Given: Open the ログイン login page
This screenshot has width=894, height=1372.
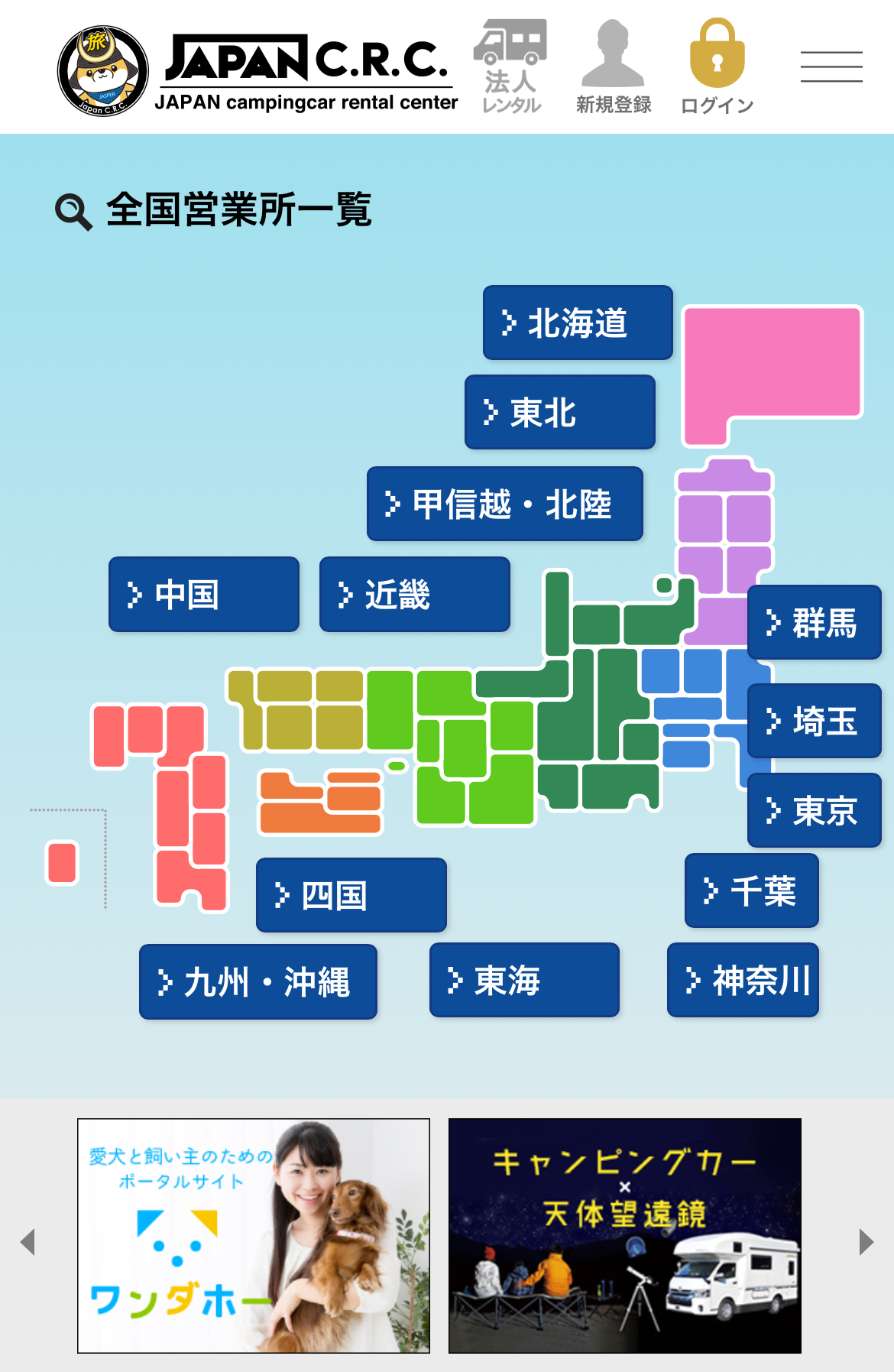Looking at the screenshot, I should pyautogui.click(x=717, y=67).
